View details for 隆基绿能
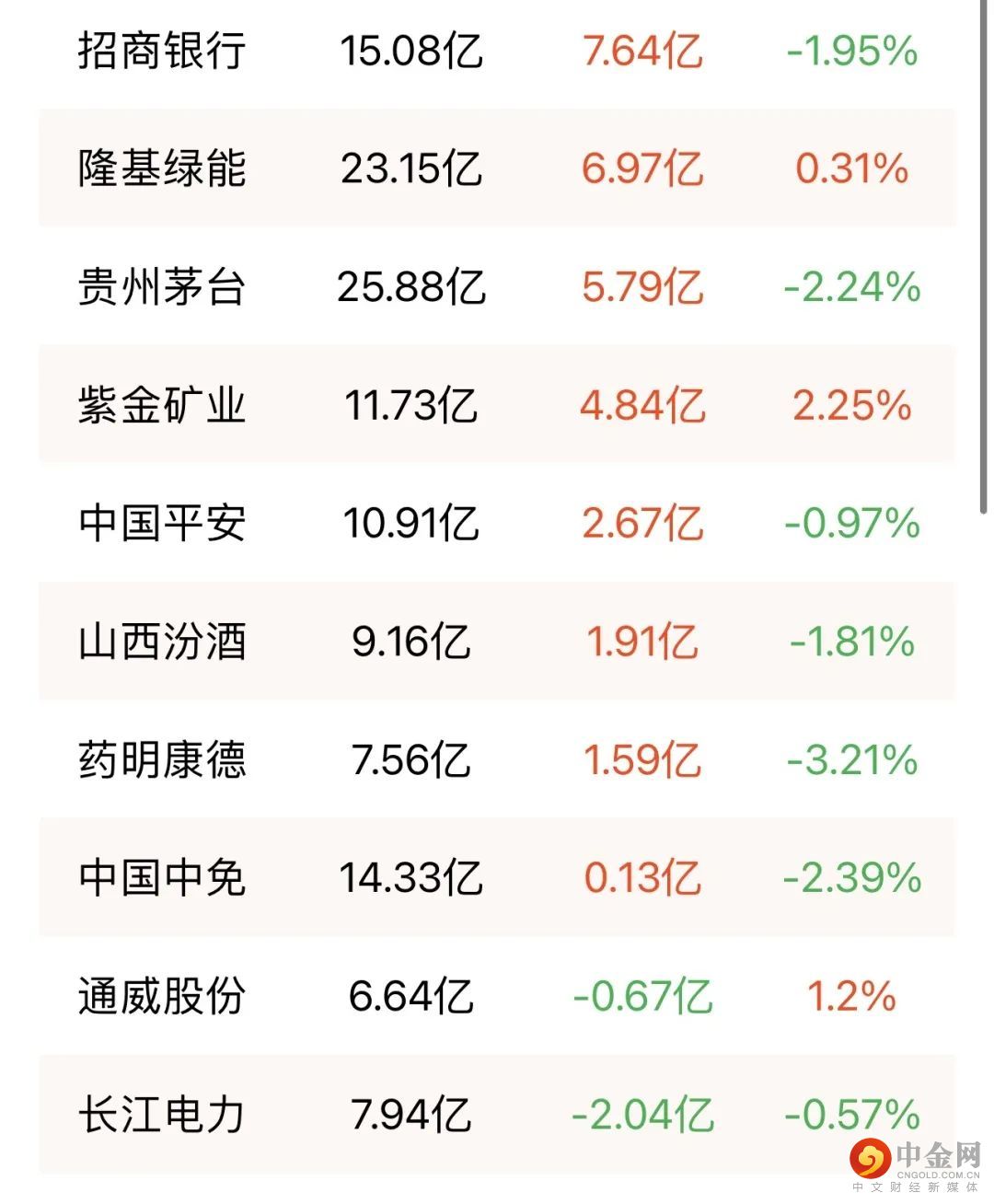The image size is (994, 1204). (x=162, y=168)
